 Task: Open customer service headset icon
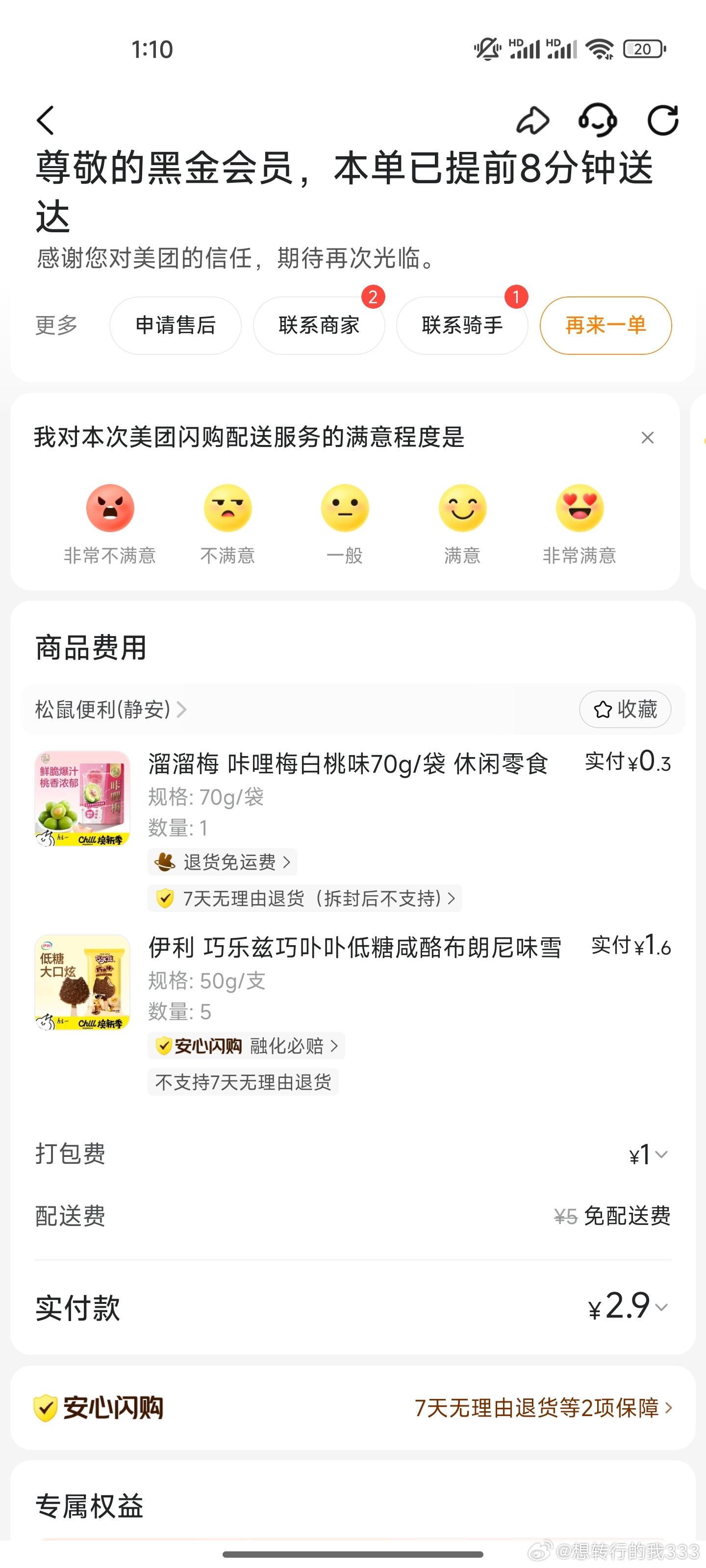597,120
